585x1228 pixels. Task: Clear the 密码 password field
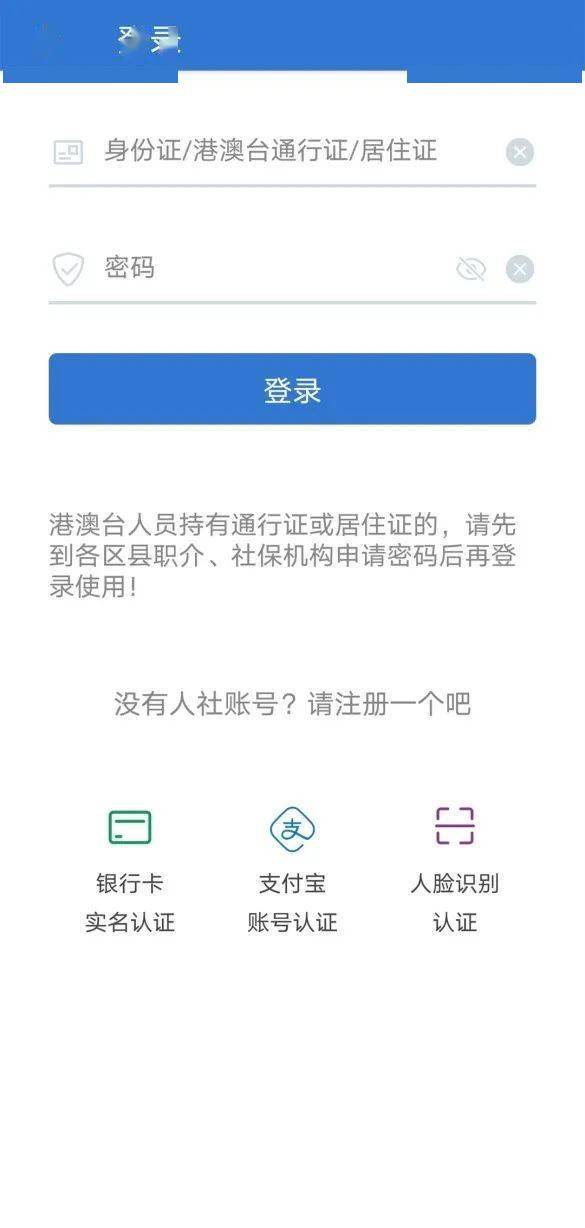(520, 269)
